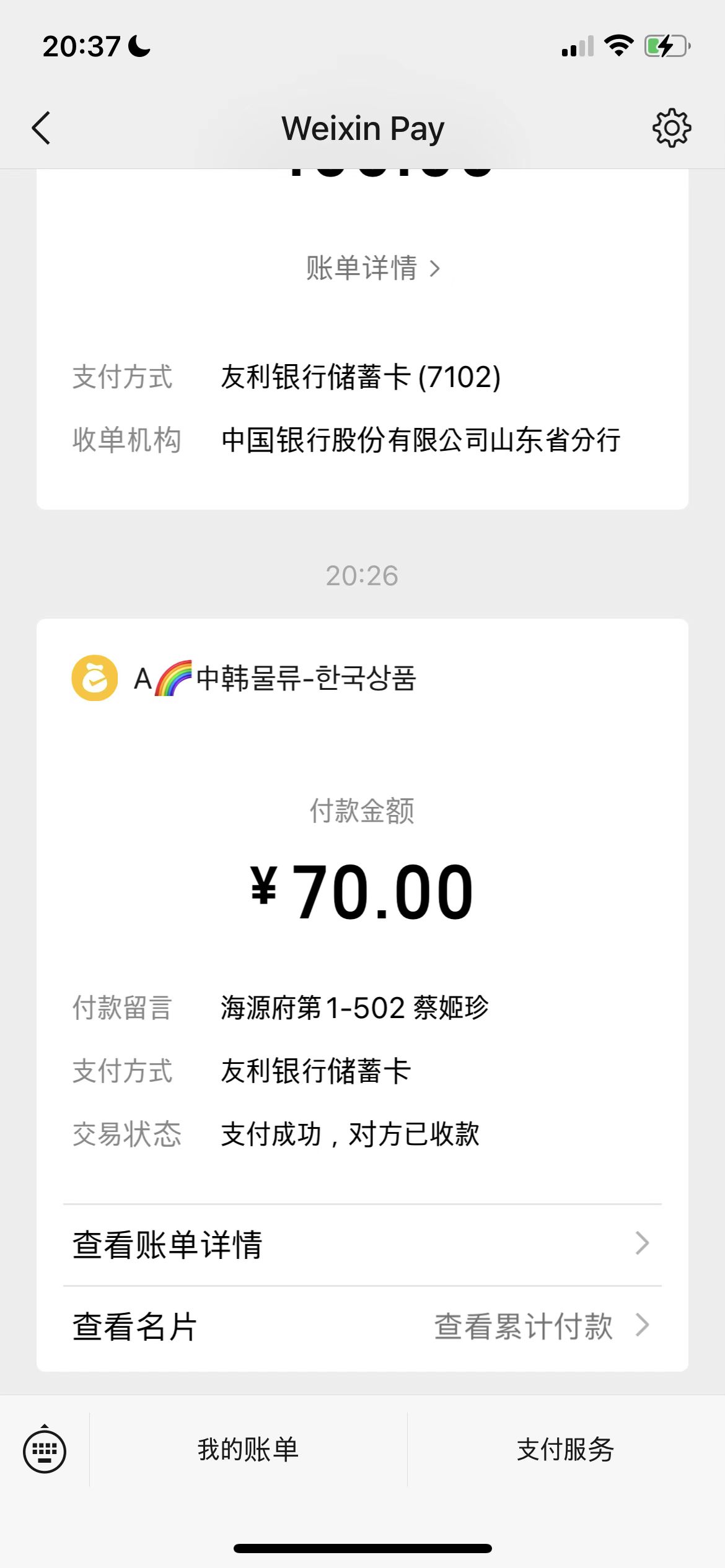This screenshot has height=1568, width=725.
Task: Open the settings gear icon
Action: coord(672,128)
